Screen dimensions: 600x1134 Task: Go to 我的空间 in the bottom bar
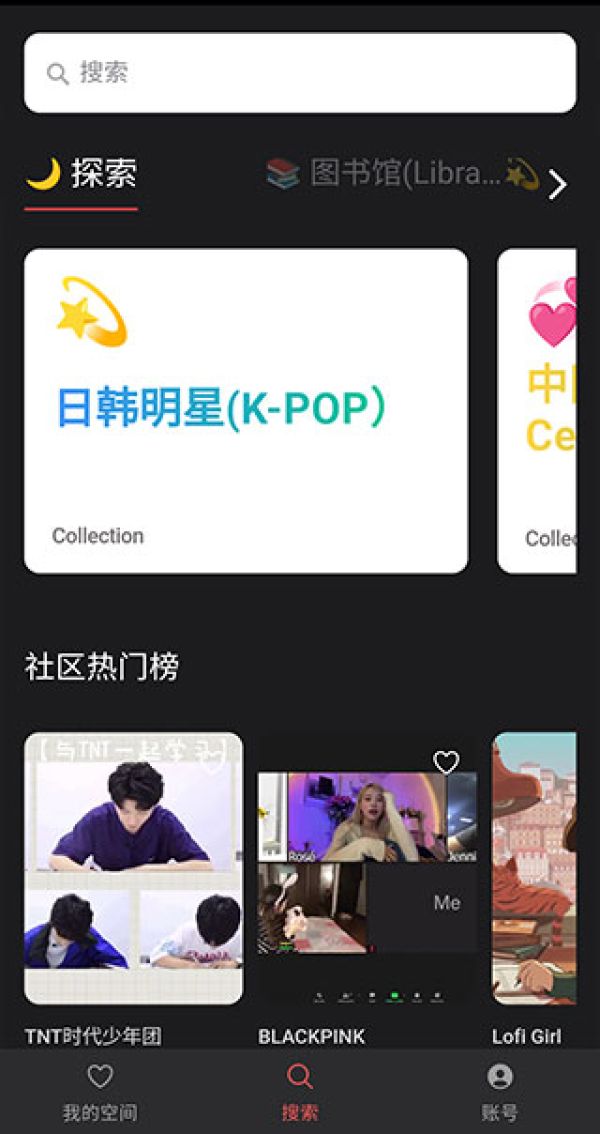100,1091
